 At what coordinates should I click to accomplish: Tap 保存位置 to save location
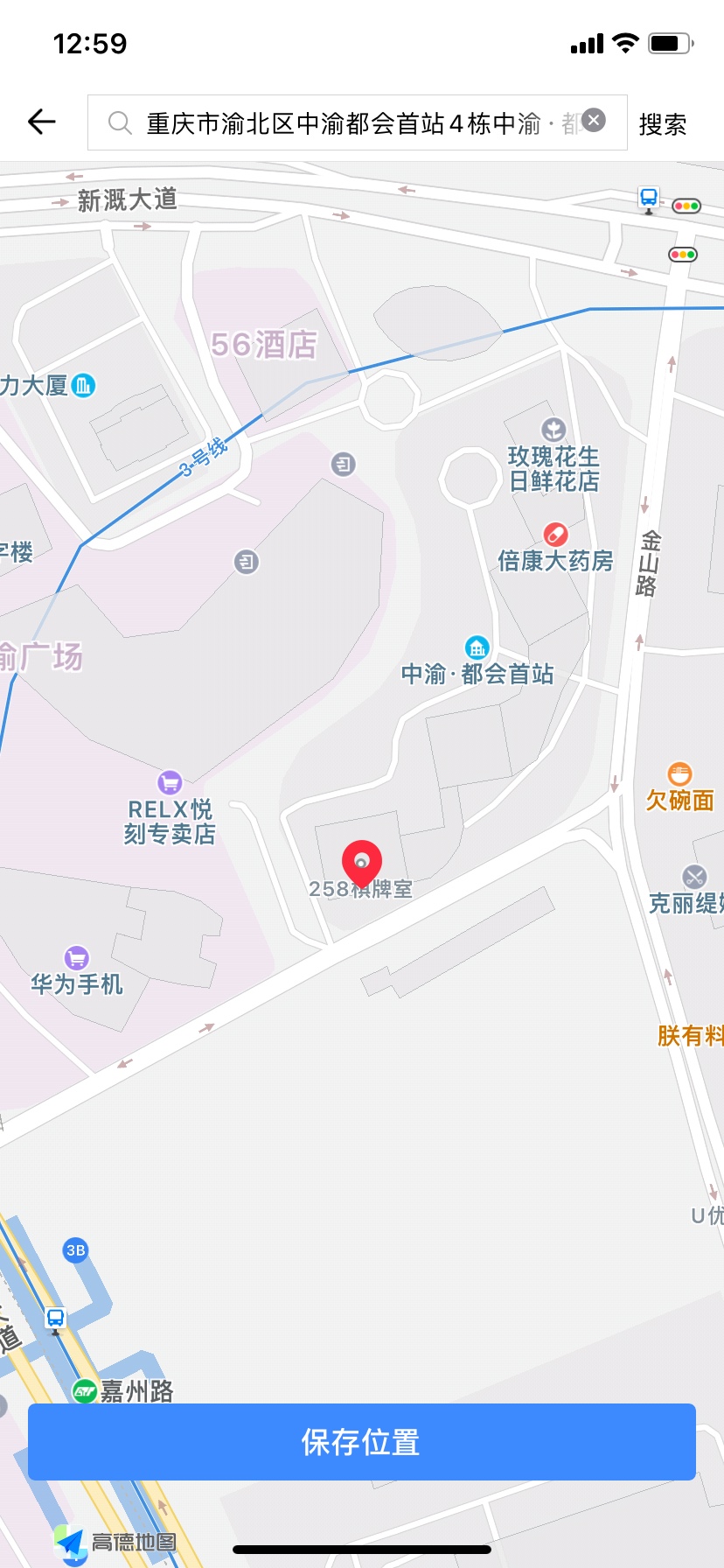362,1442
